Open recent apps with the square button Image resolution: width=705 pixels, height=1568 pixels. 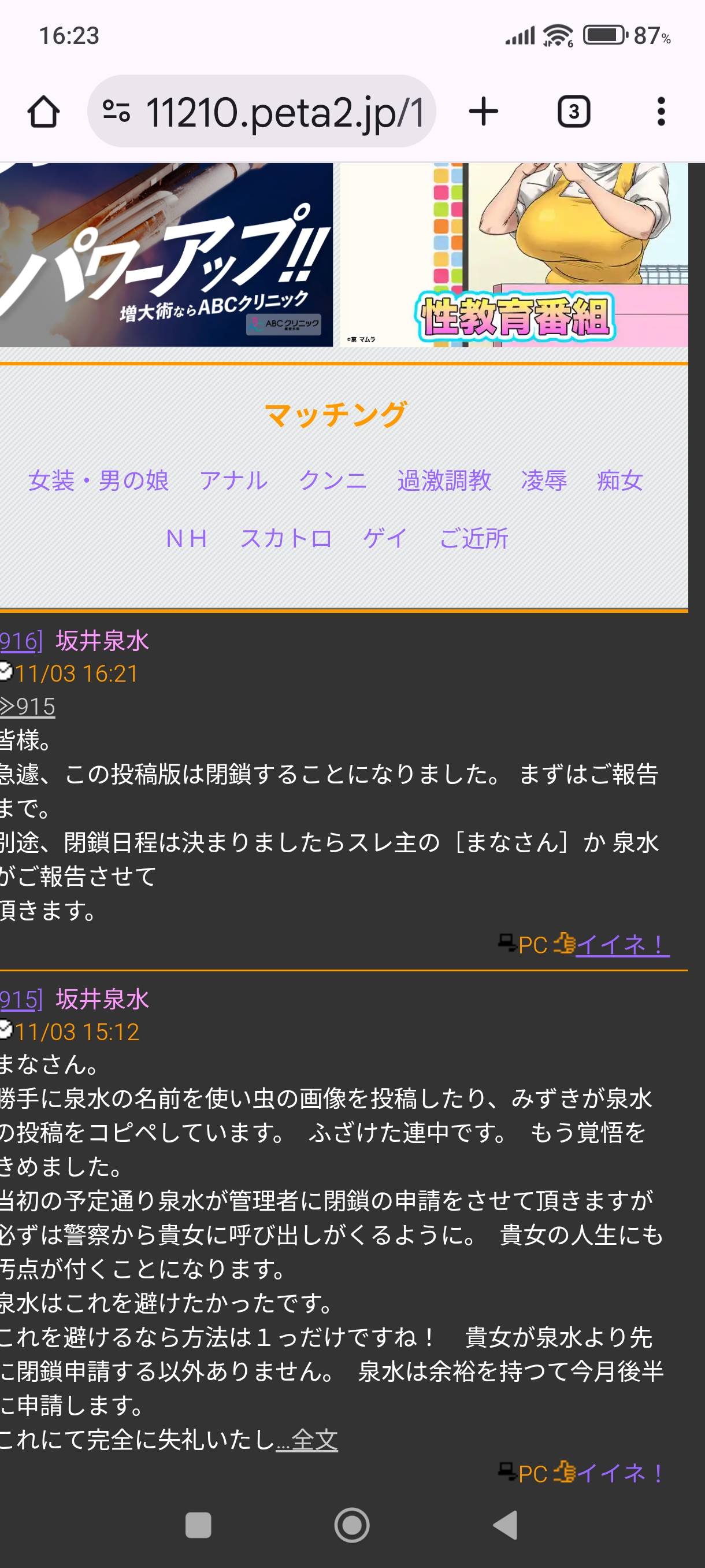[x=198, y=1525]
